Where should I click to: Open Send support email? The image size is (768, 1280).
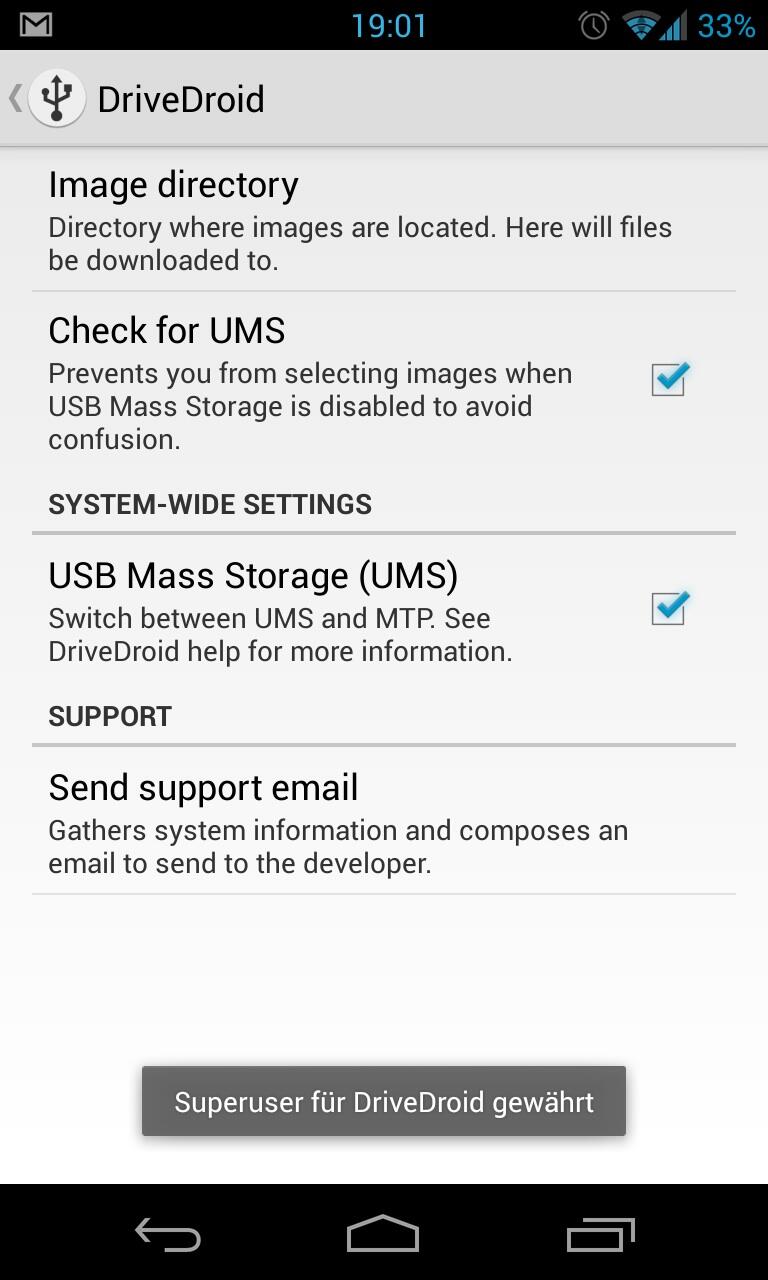(x=384, y=820)
